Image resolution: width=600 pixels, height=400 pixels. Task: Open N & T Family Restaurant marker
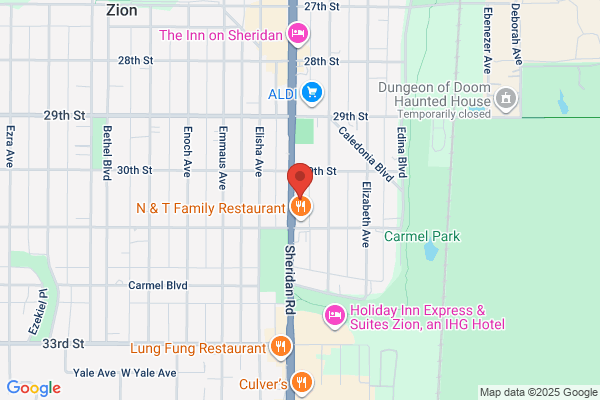click(301, 207)
